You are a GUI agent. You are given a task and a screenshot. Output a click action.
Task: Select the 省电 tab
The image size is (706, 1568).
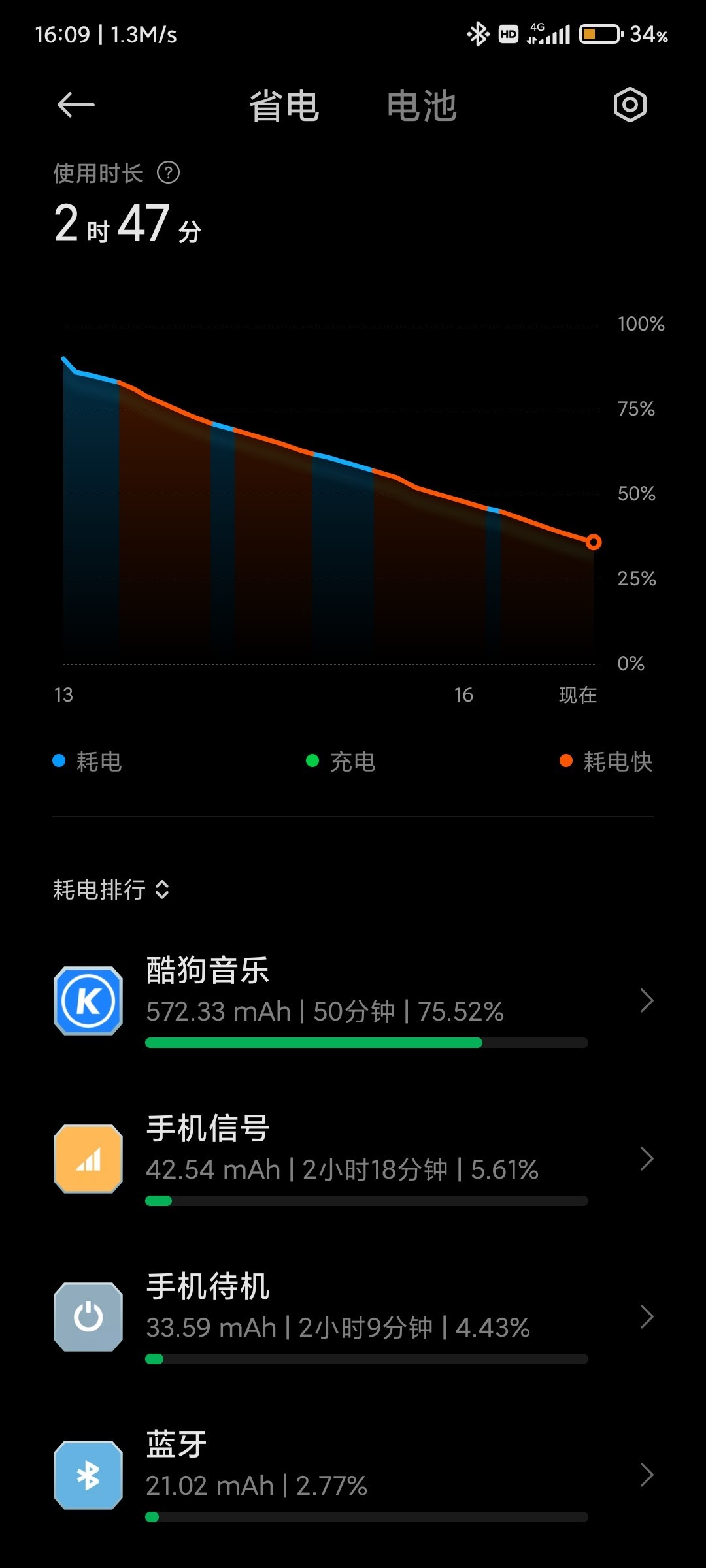(x=284, y=106)
